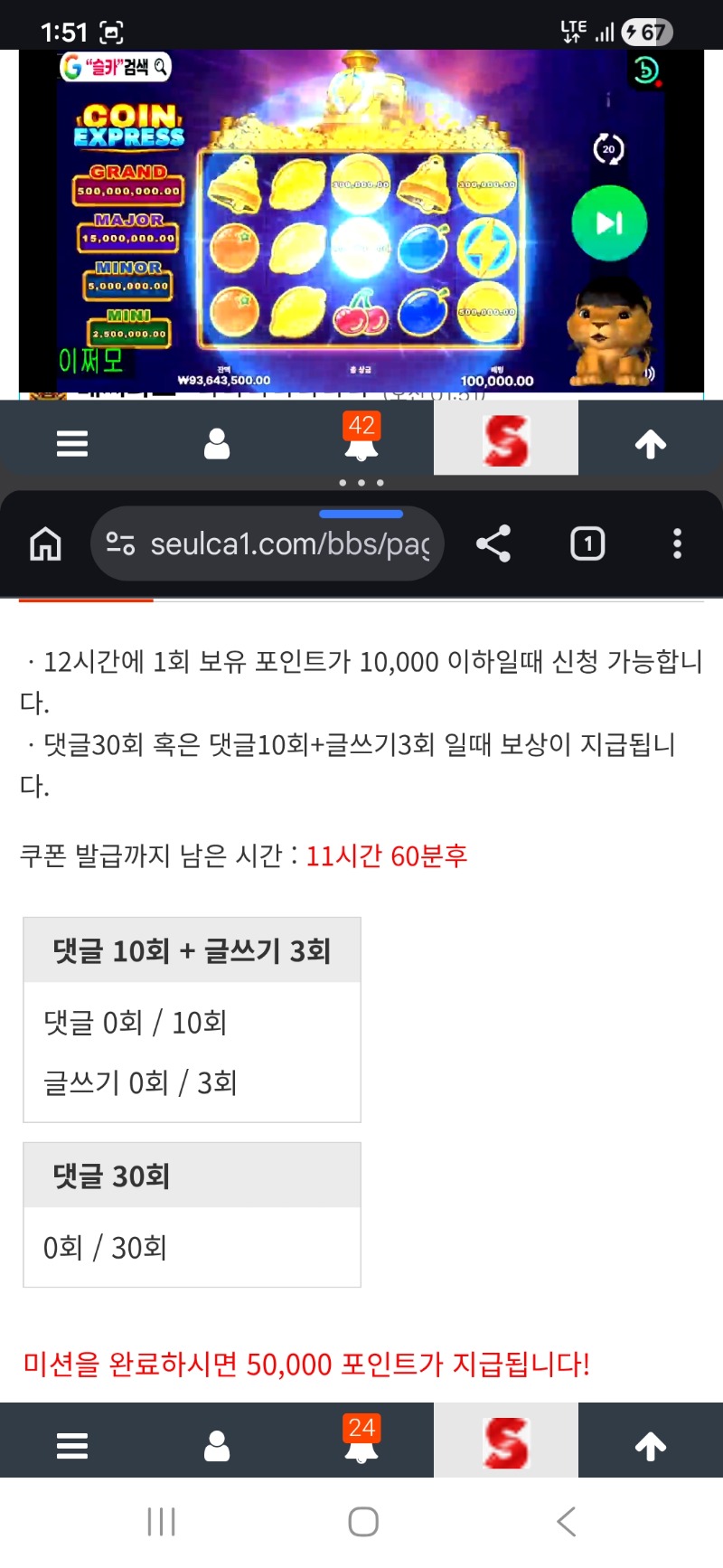Screen dimensions: 723x1568
Task: Open the tab switcher showing 1
Action: (x=587, y=544)
